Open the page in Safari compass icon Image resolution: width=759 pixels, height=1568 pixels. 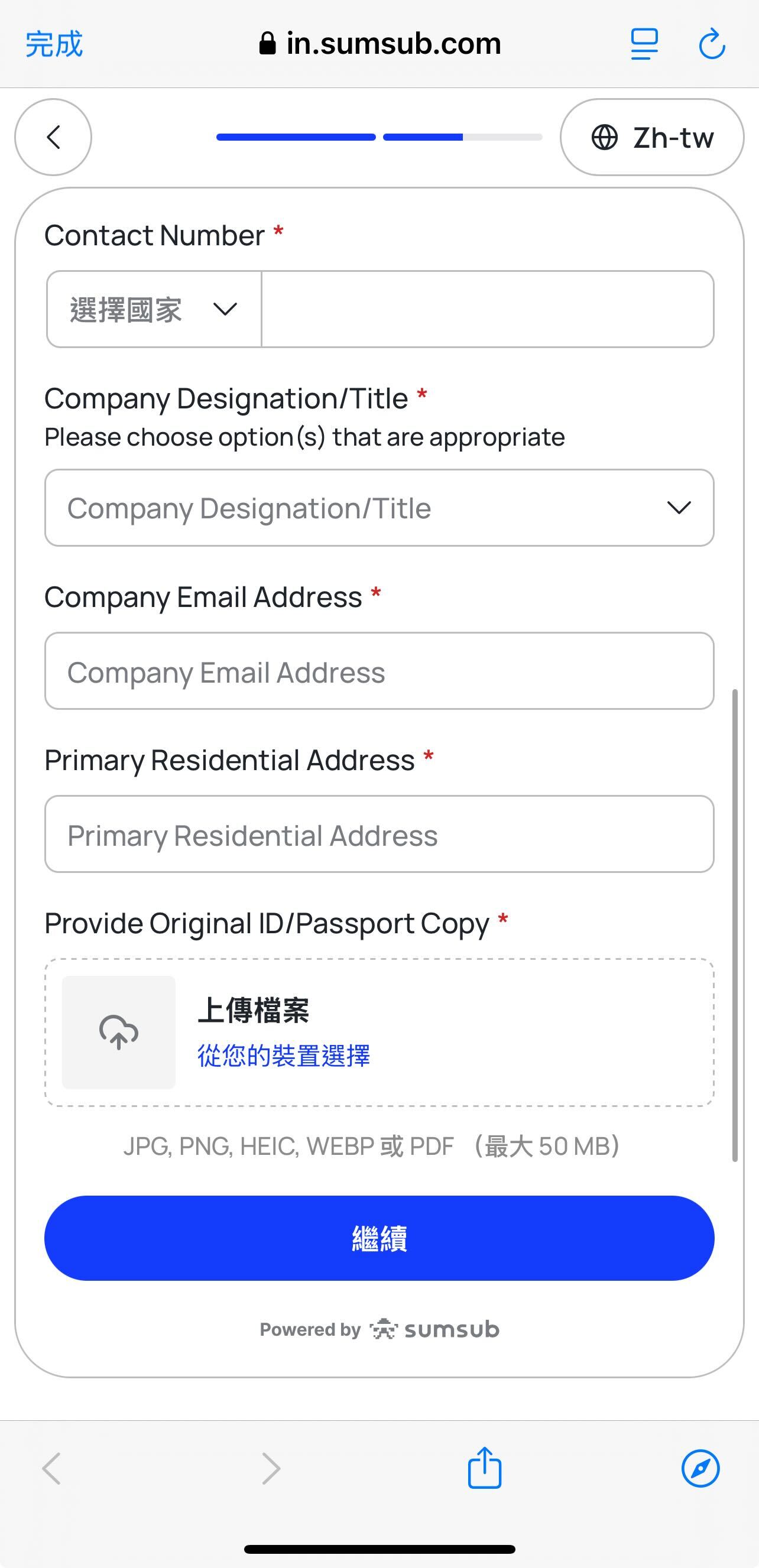[700, 1468]
